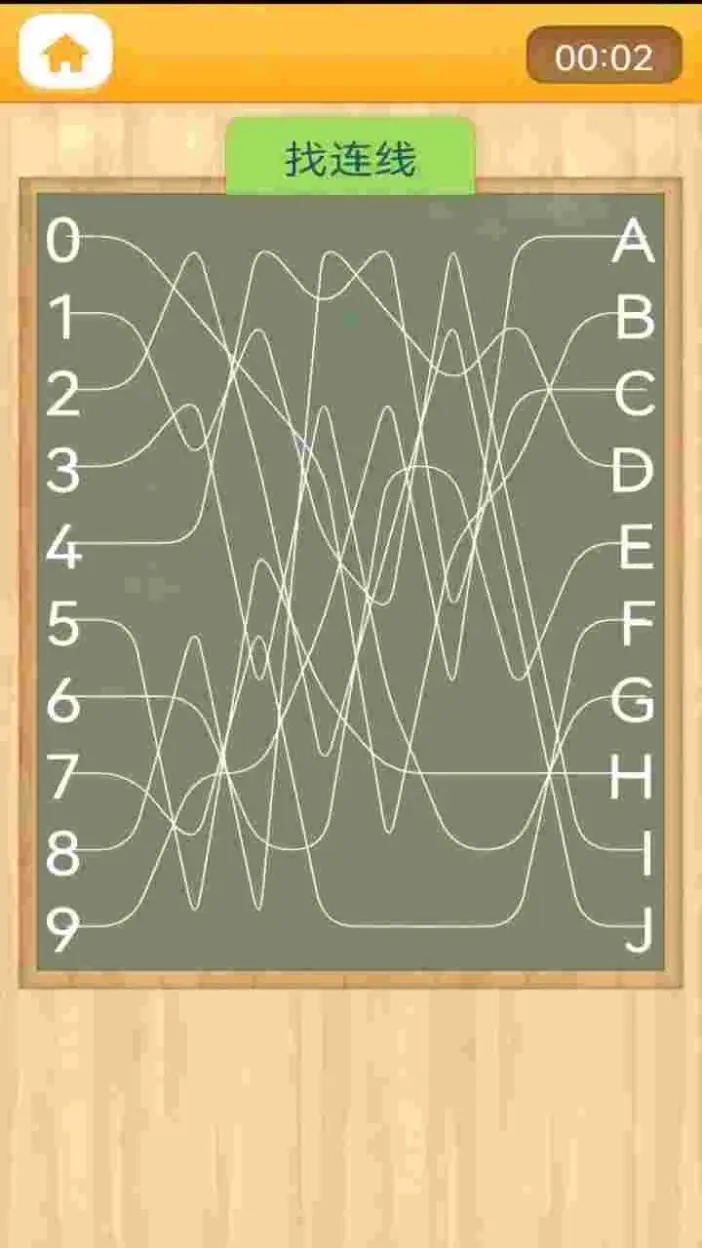Tap number 7 on the chalkboard
The height and width of the screenshot is (1248, 702).
point(62,778)
